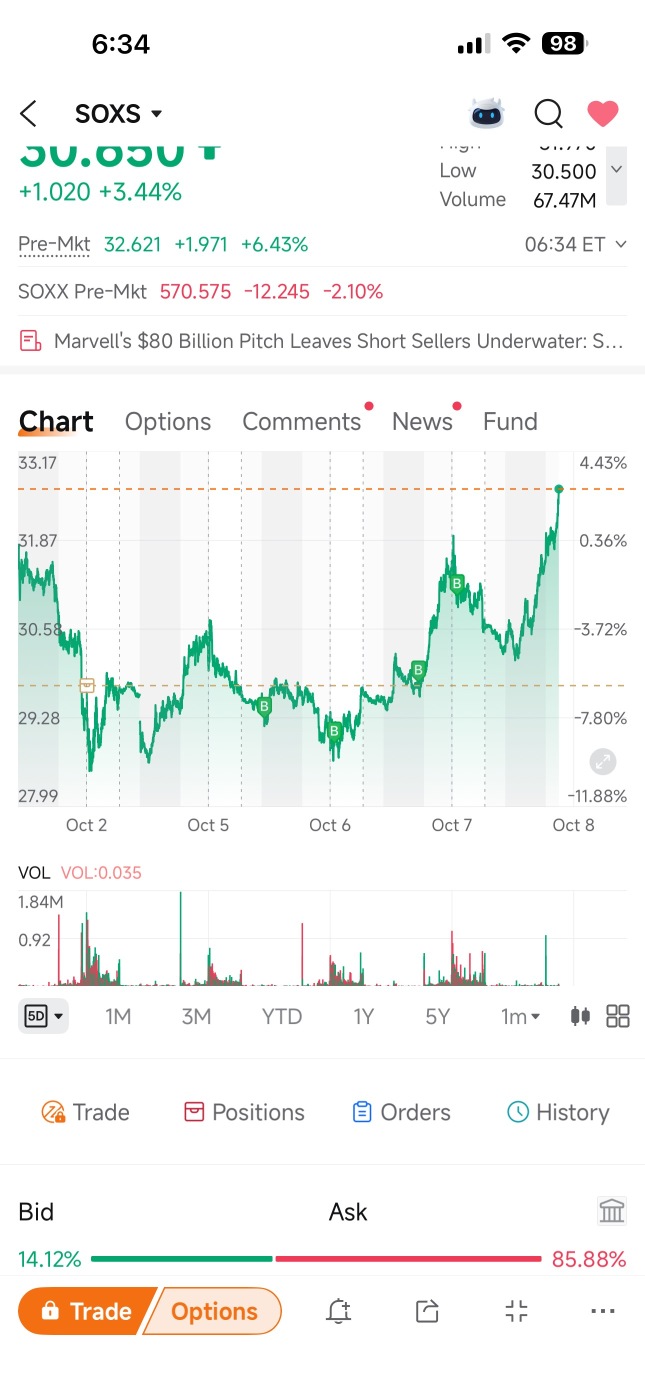Open the 1m interval dropdown
This screenshot has width=645, height=1398.
(x=520, y=1016)
